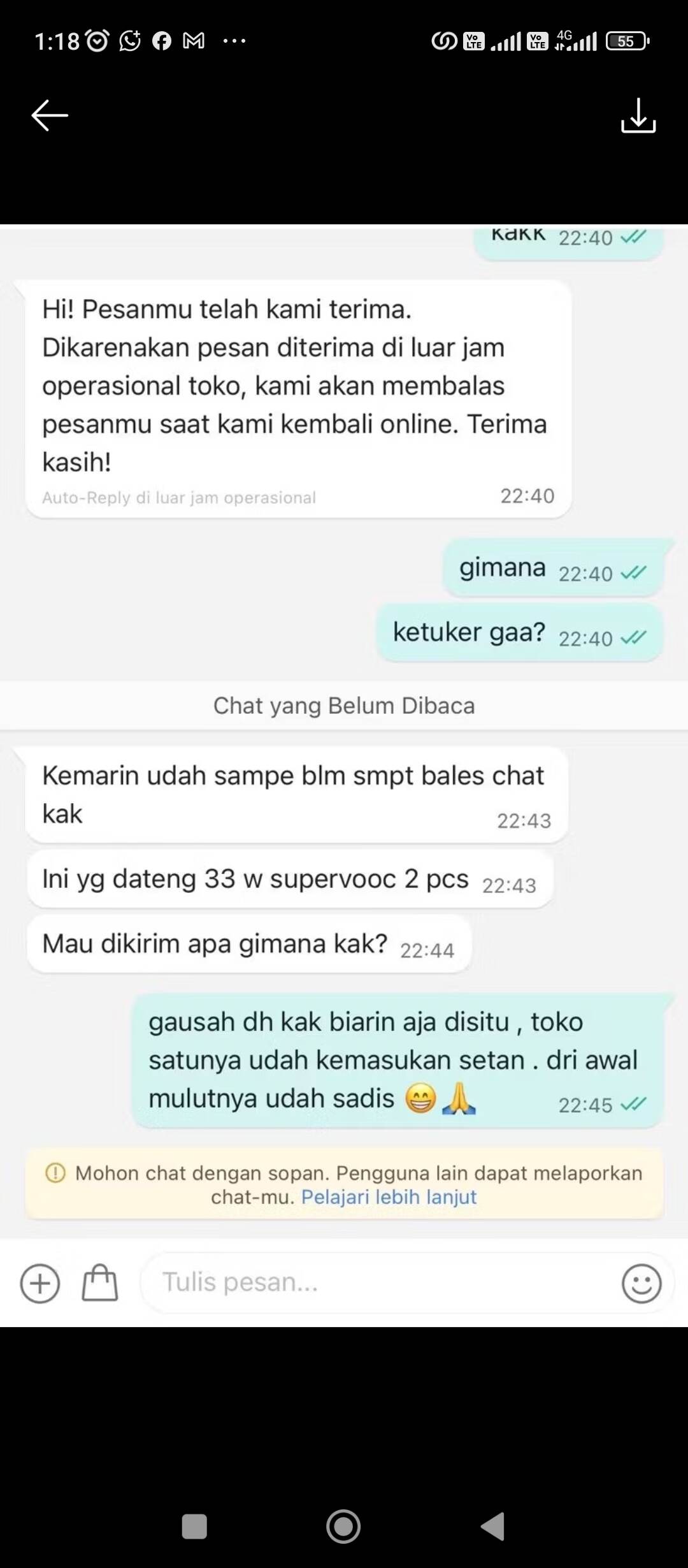Image resolution: width=688 pixels, height=1568 pixels.
Task: Tap the system home button
Action: tap(343, 1527)
